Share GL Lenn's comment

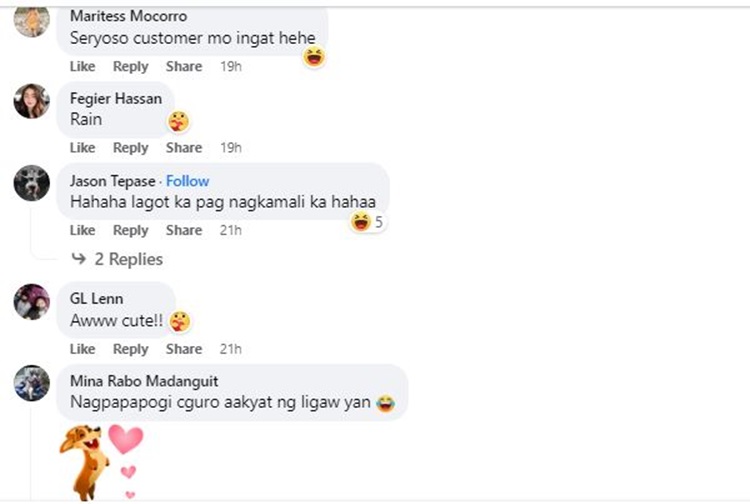click(184, 349)
